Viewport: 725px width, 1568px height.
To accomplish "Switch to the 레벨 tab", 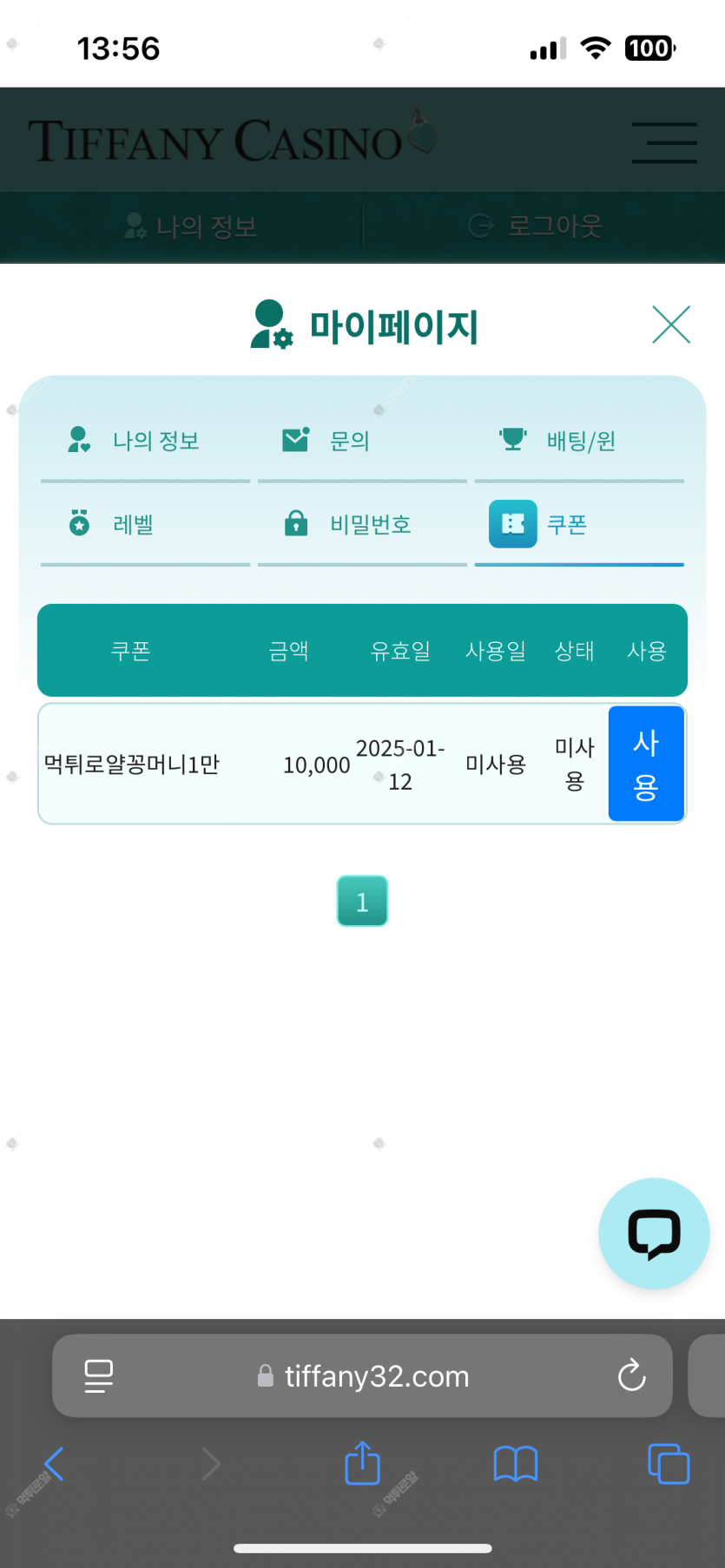I will point(145,524).
